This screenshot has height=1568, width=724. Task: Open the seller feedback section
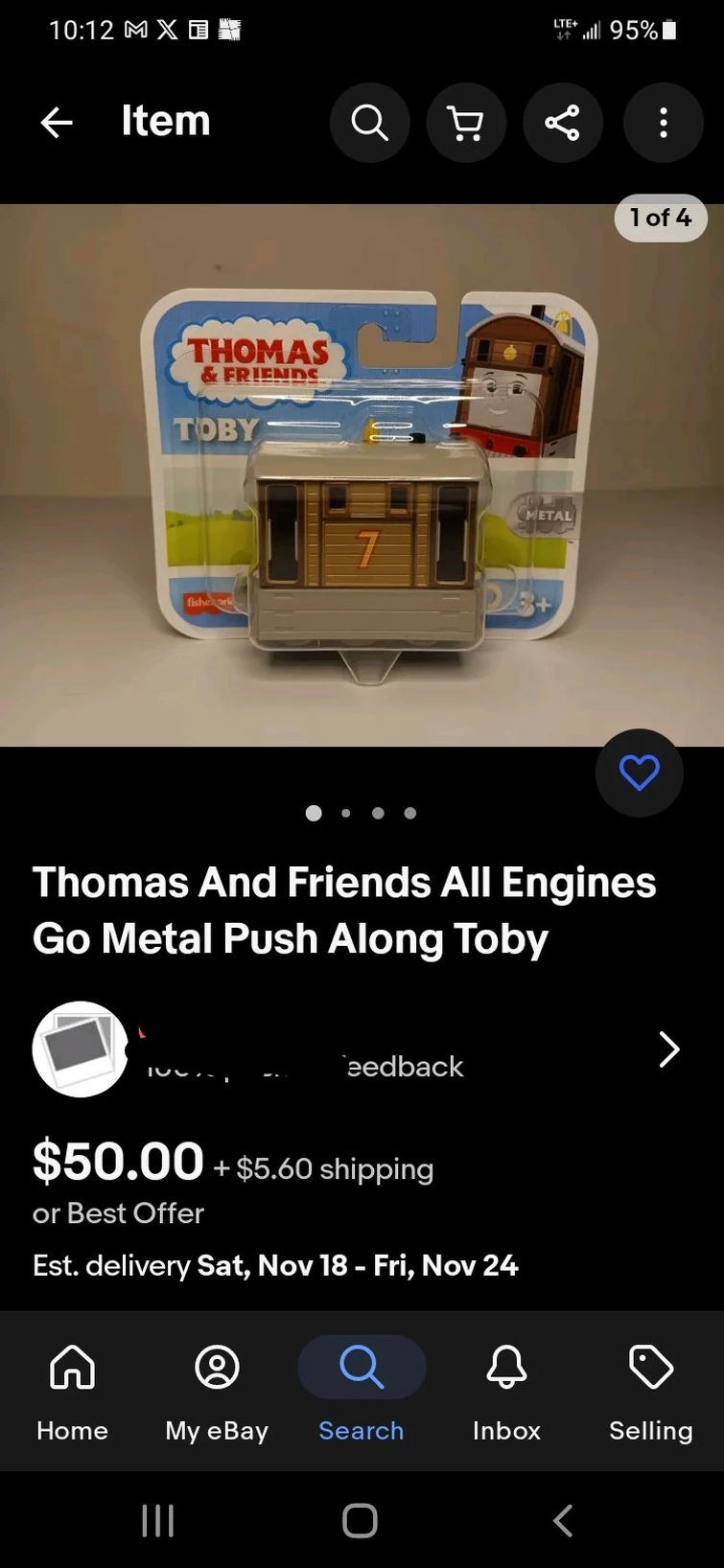[403, 1066]
